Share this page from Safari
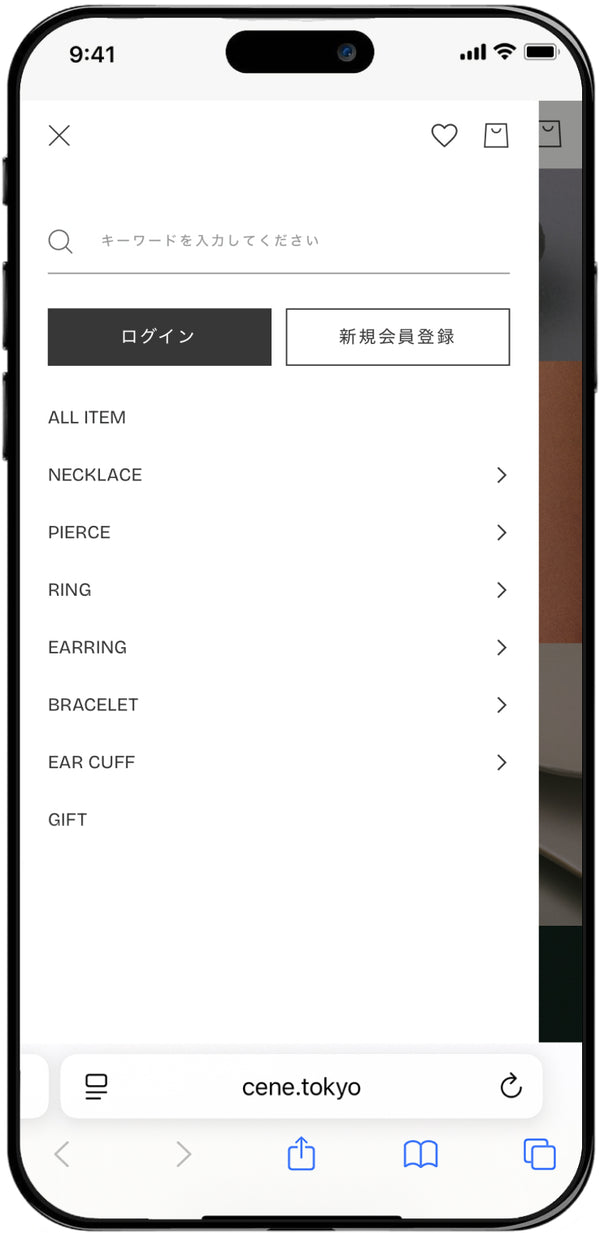This screenshot has height=1233, width=600. click(x=301, y=1155)
